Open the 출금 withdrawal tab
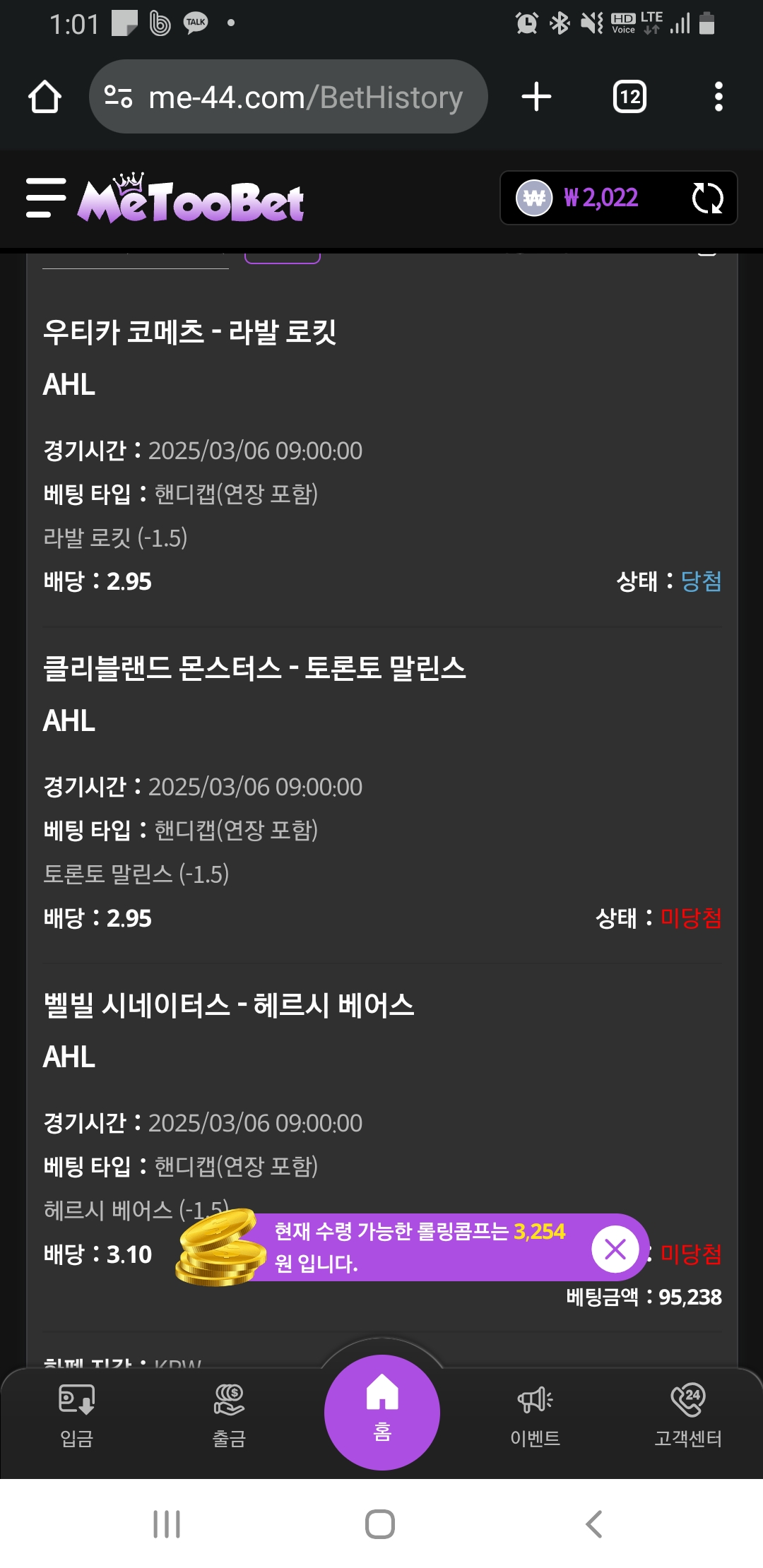The height and width of the screenshot is (1568, 763). point(229,1415)
